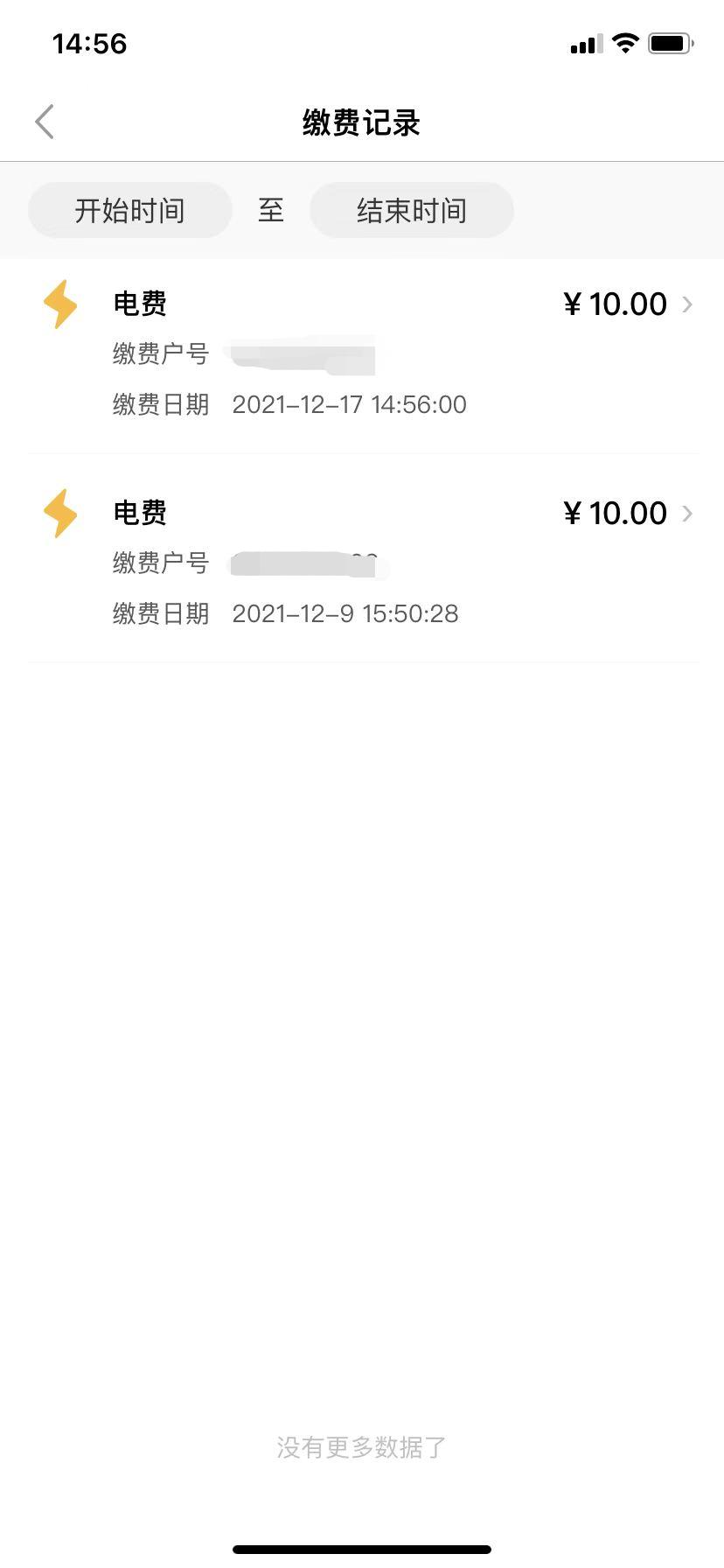Tap the ¥10.00 amount on the first record
724x1568 pixels.
point(615,304)
